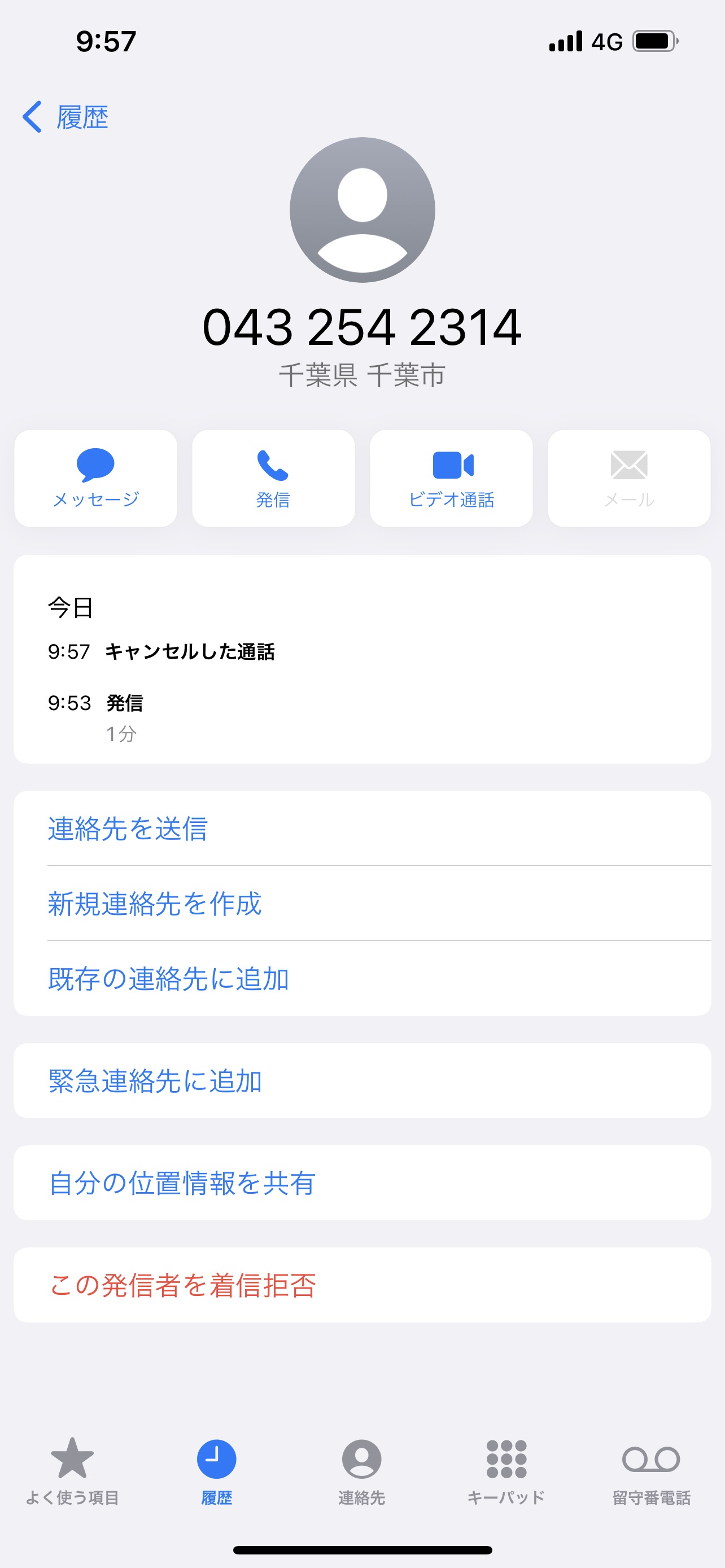Viewport: 725px width, 1568px height.
Task: Go back to 履歴 list
Action: click(65, 117)
